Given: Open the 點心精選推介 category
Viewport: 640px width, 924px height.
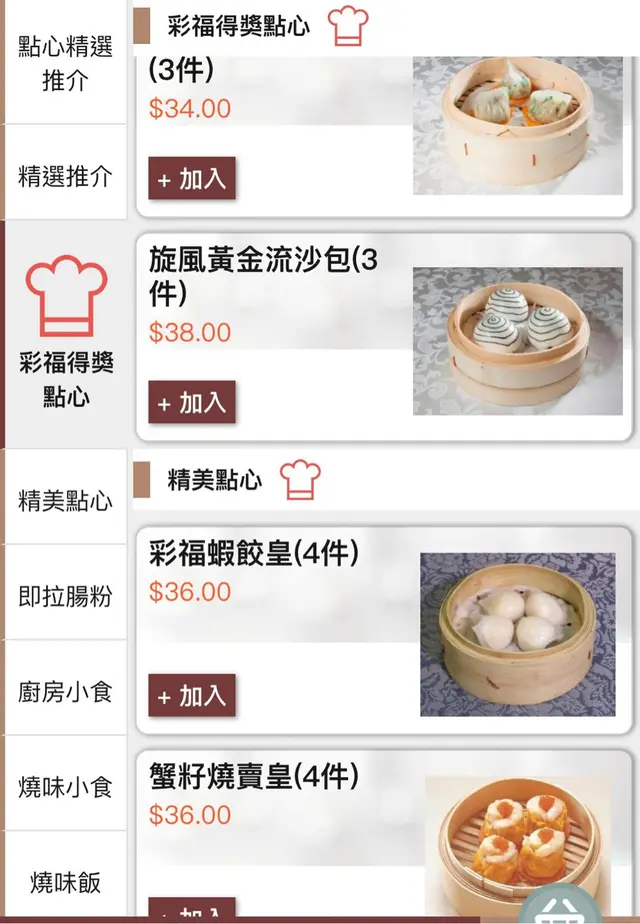Looking at the screenshot, I should click(65, 62).
